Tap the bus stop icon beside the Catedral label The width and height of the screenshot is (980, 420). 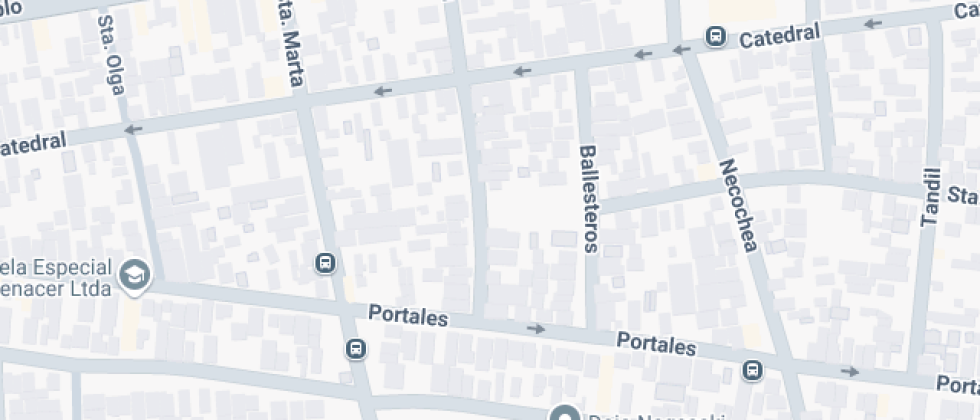tap(716, 37)
